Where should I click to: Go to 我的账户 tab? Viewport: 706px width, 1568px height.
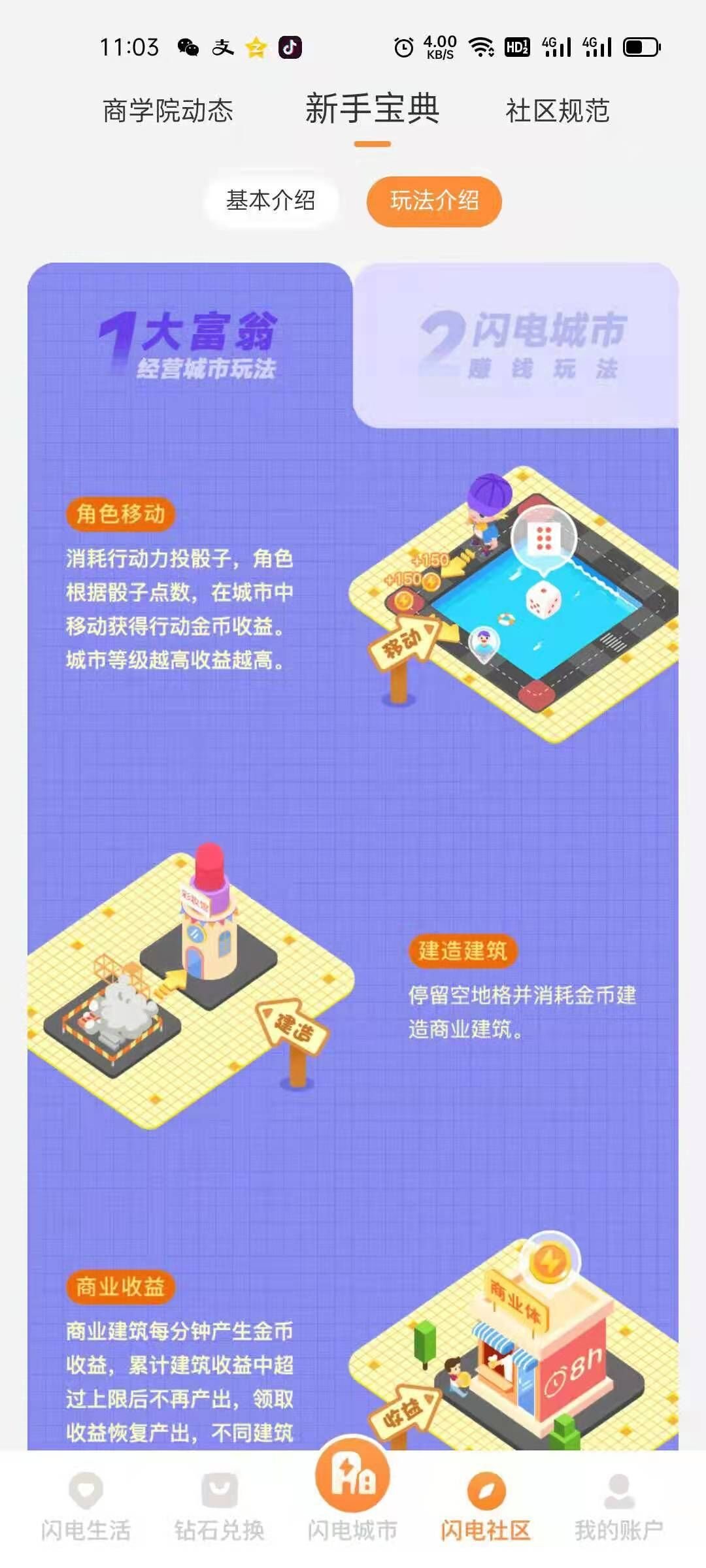[x=618, y=1506]
